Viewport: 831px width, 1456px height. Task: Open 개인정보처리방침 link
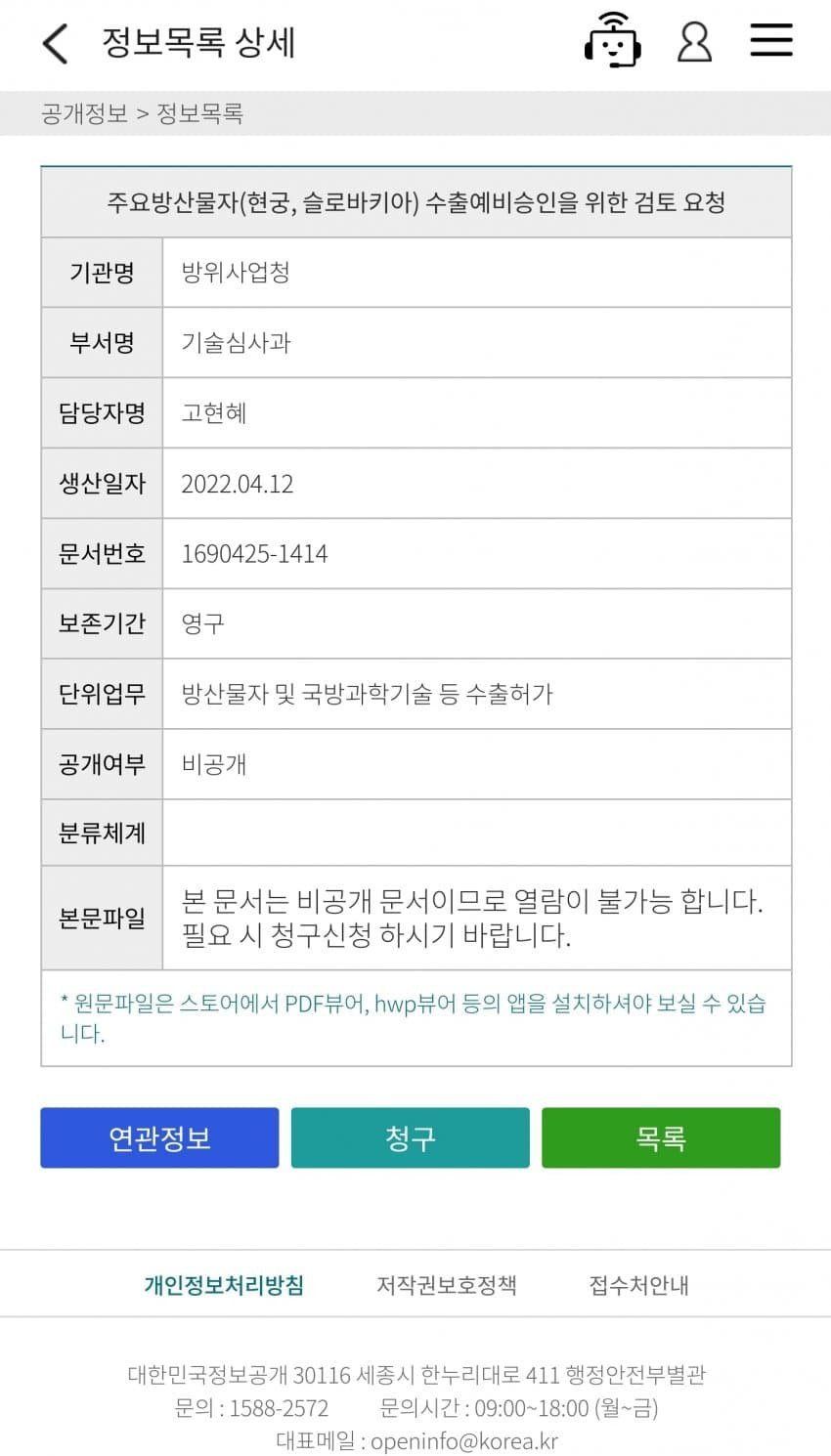[x=224, y=1285]
